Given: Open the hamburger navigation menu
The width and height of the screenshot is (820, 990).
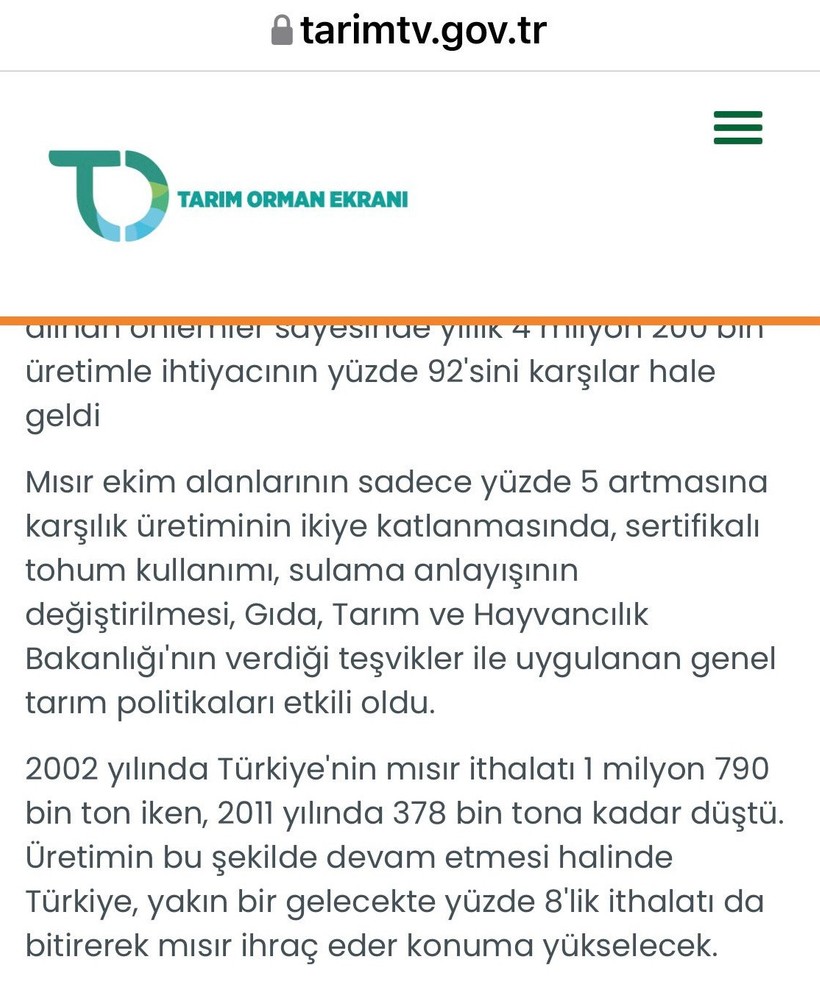Looking at the screenshot, I should pyautogui.click(x=738, y=128).
